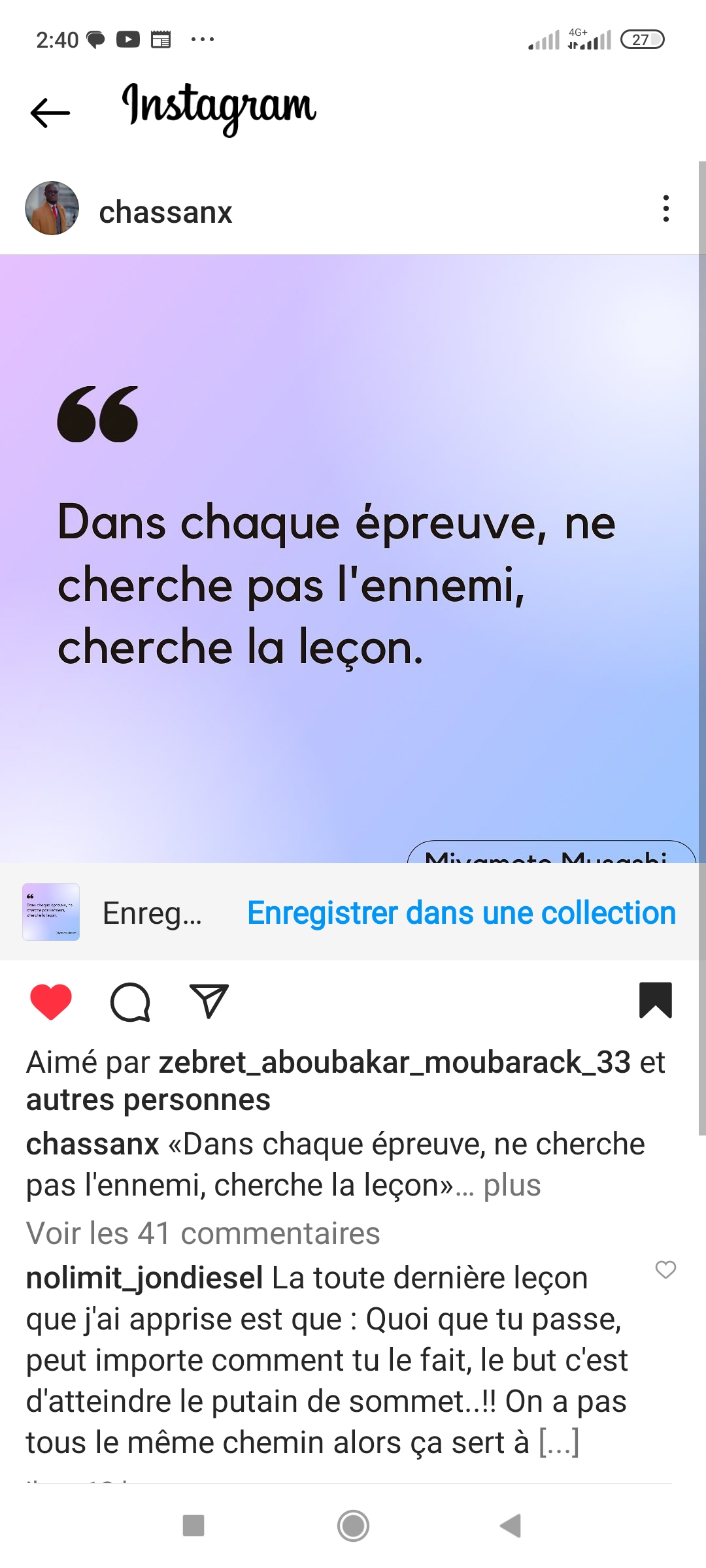The height and width of the screenshot is (1568, 706).
Task: Open recent apps with the square button
Action: click(x=193, y=1526)
